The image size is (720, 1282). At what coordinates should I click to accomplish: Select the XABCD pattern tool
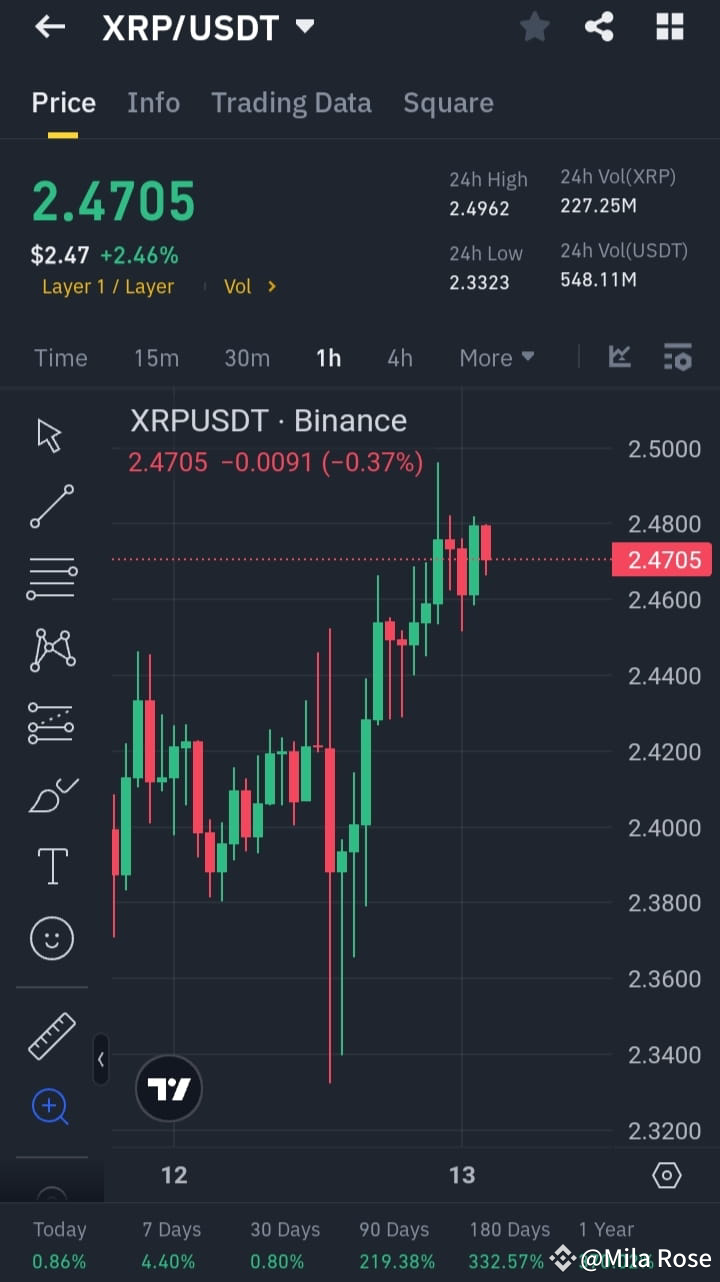click(50, 649)
